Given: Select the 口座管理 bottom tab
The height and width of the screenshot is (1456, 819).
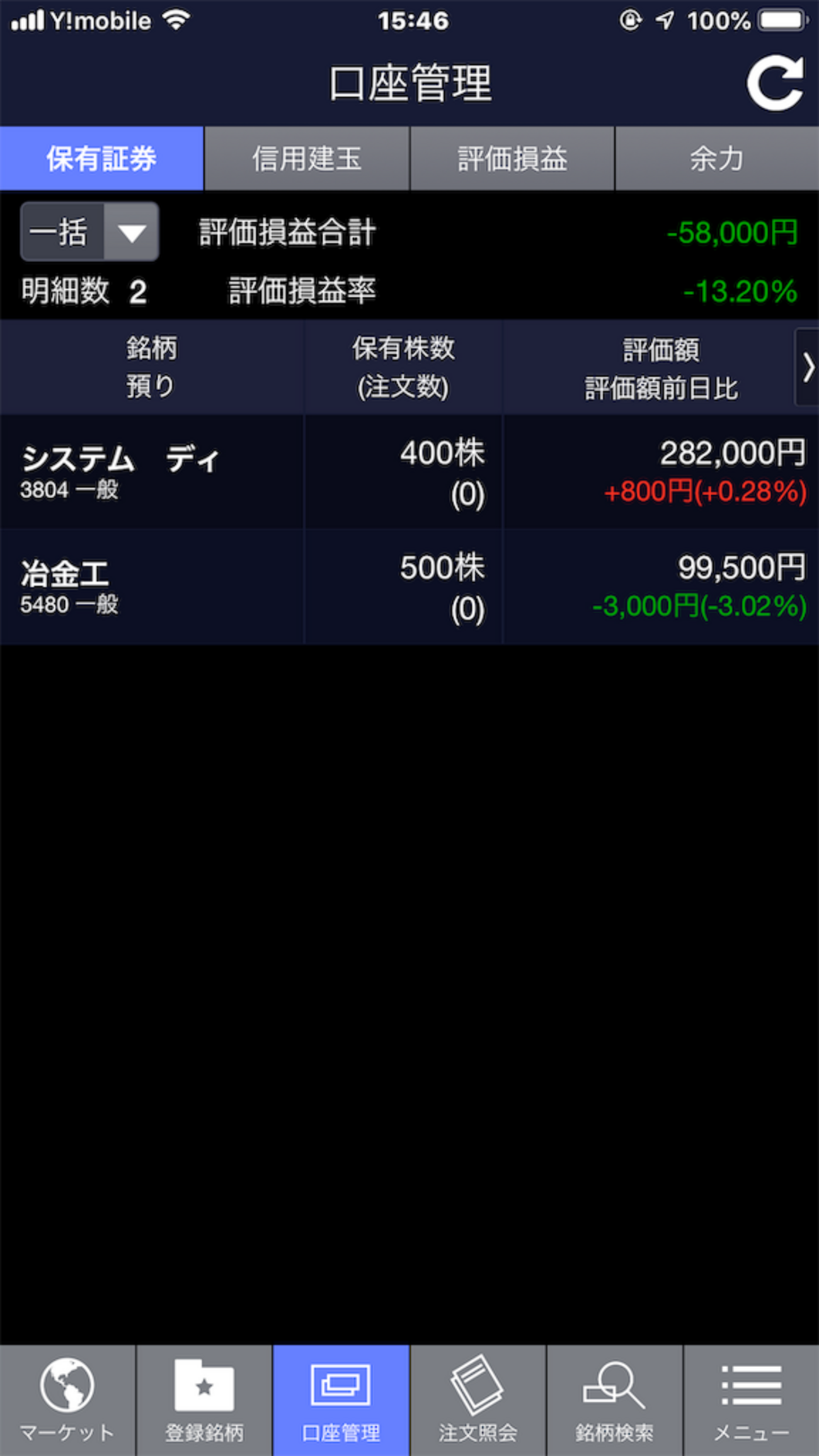Looking at the screenshot, I should [x=341, y=1400].
